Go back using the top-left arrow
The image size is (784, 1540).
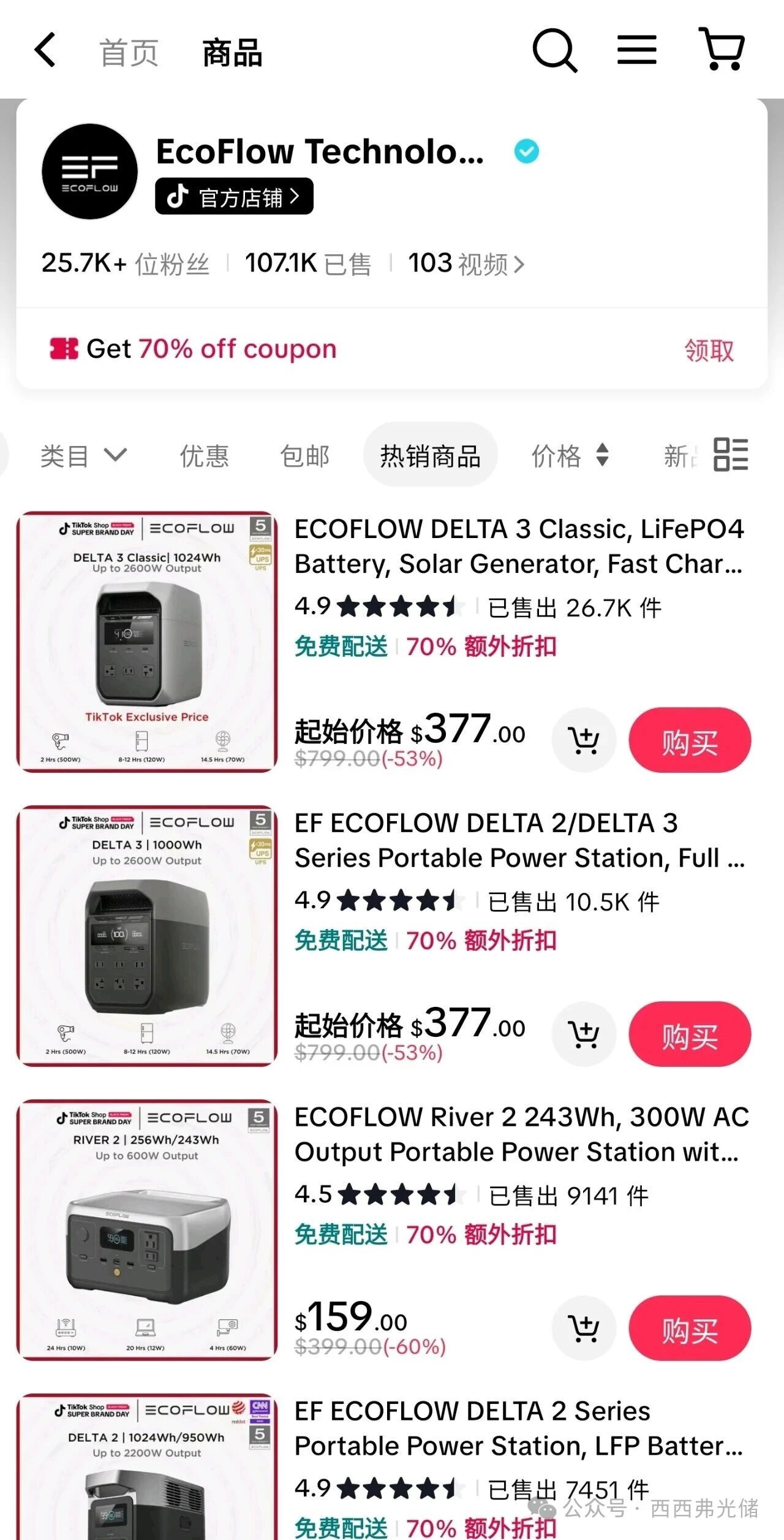[45, 50]
